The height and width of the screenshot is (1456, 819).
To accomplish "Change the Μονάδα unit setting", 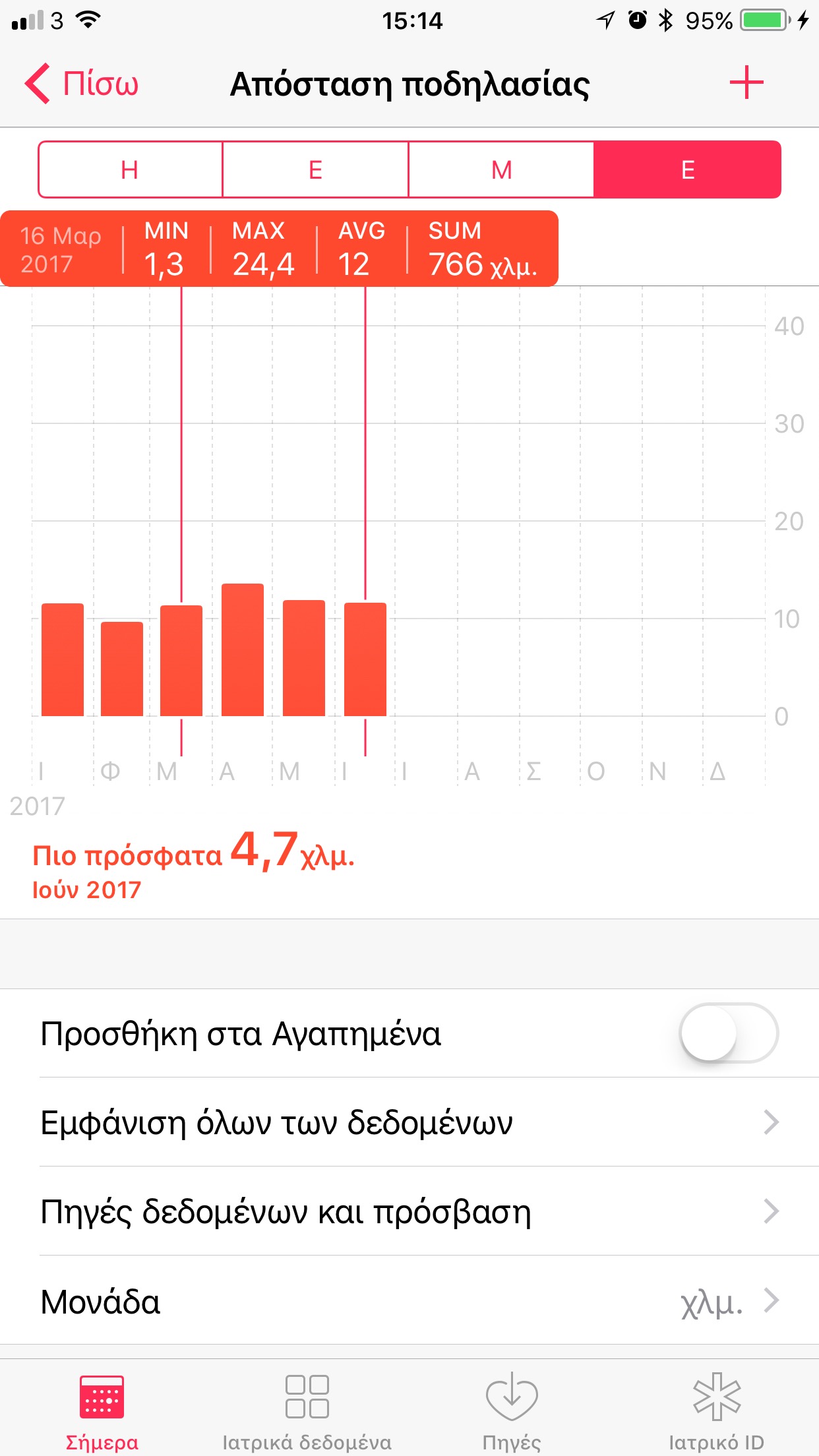I will click(x=409, y=1301).
